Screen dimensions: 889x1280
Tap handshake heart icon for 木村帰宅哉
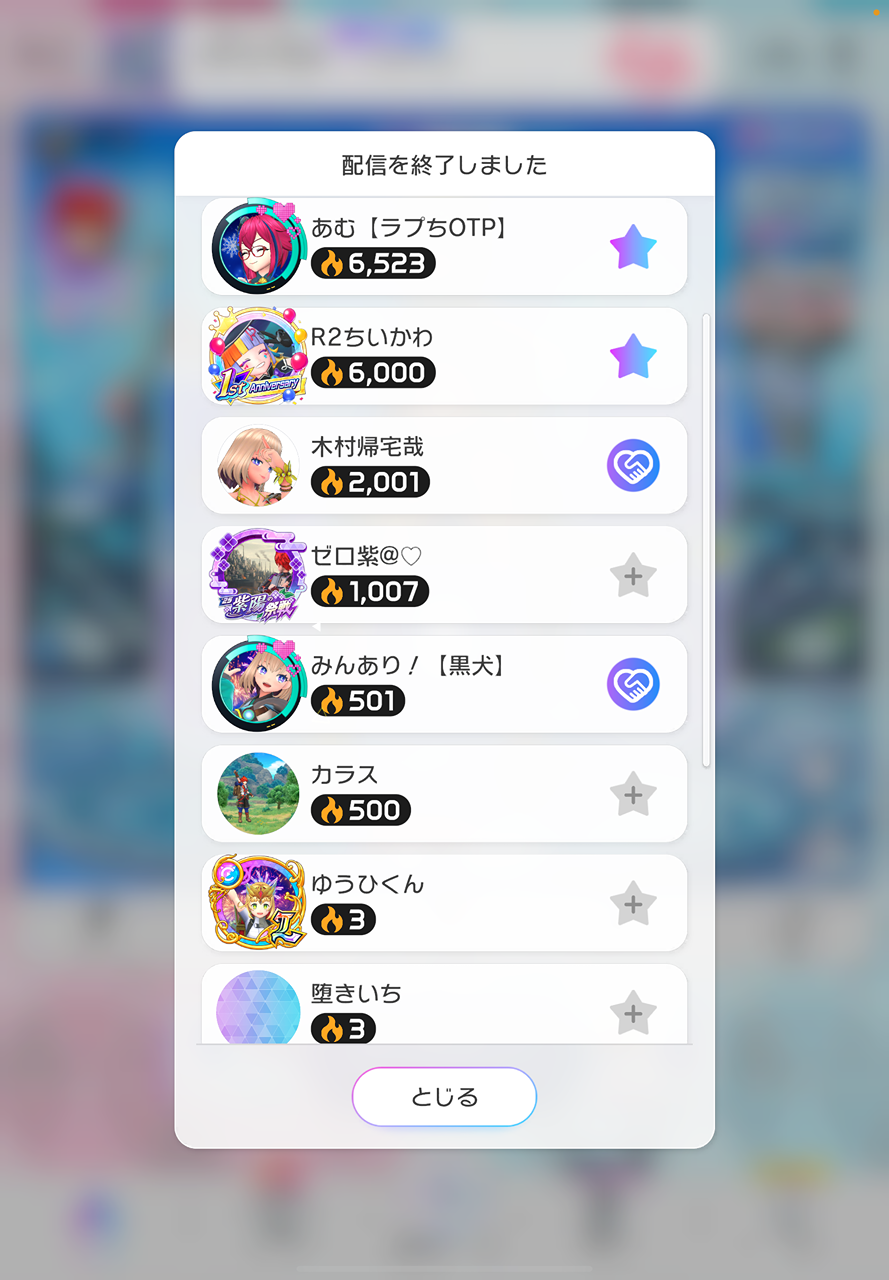633,466
